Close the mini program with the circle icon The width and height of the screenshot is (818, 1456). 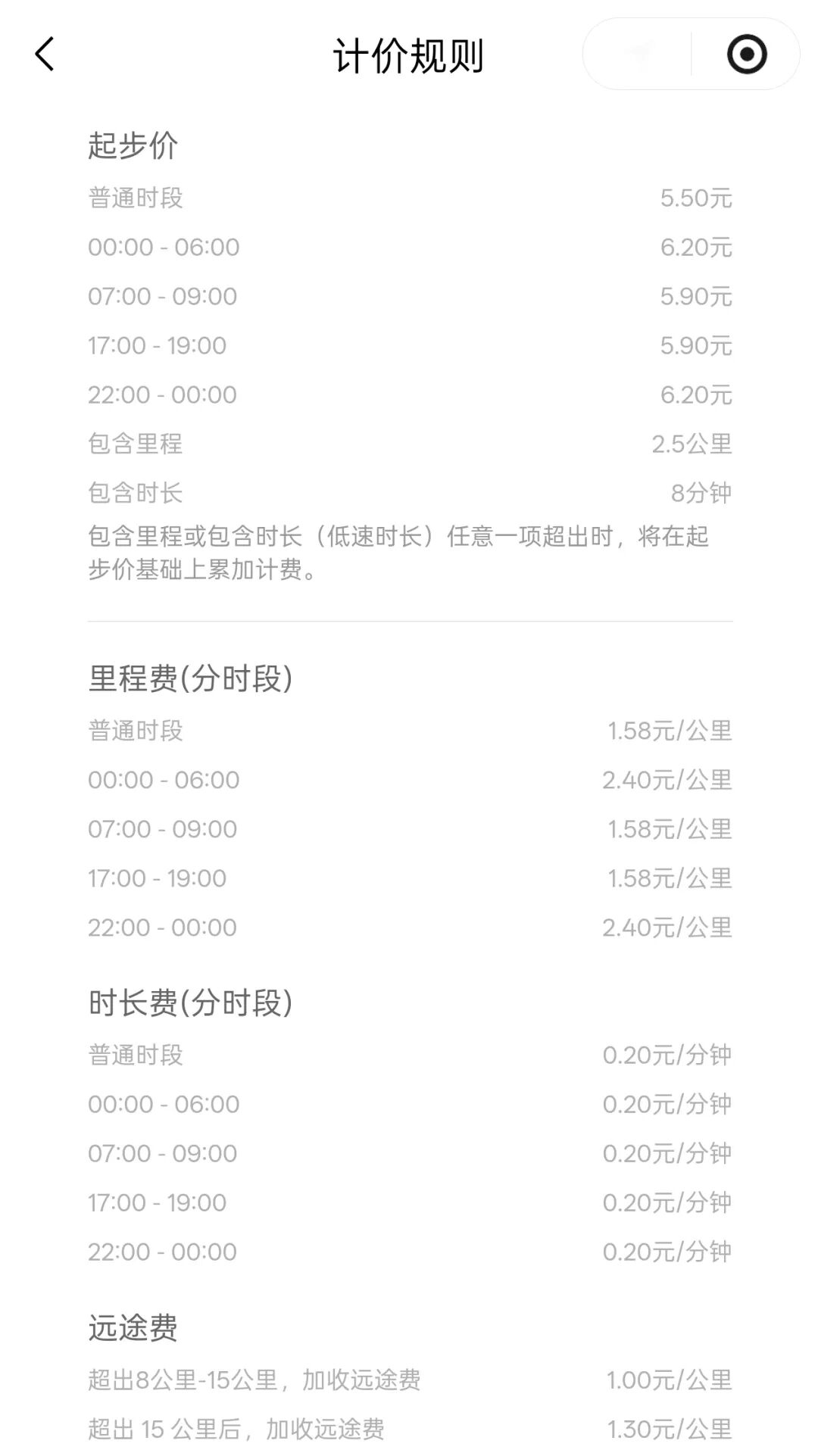coord(746,55)
